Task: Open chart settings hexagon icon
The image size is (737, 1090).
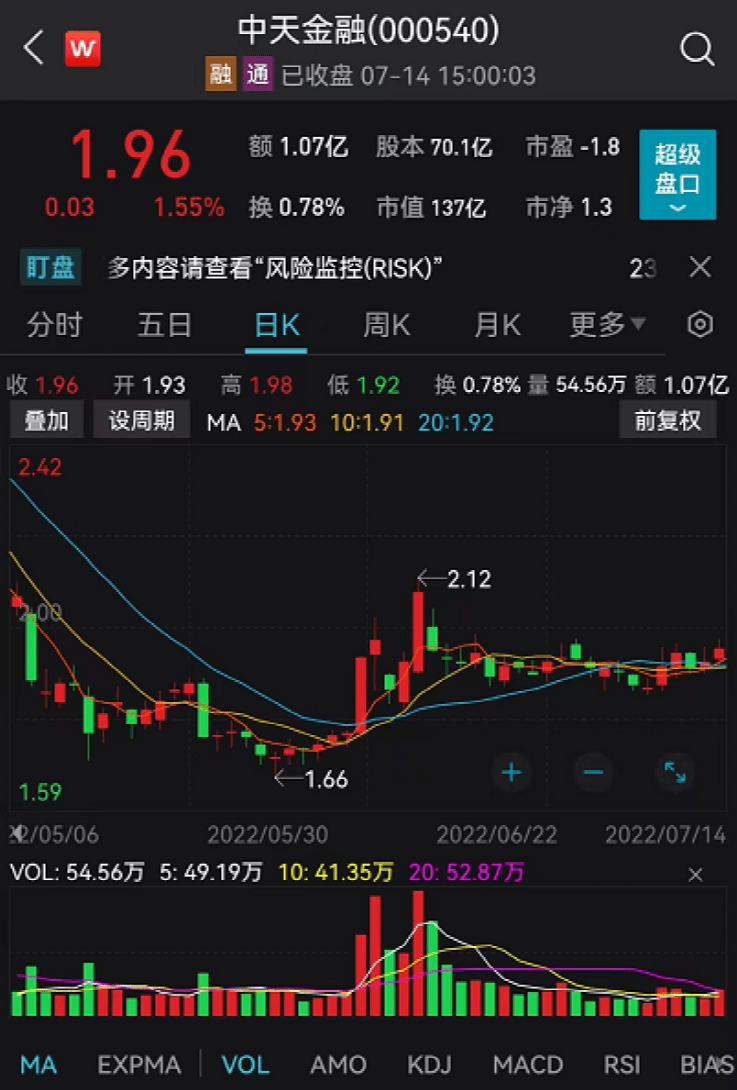Action: [x=700, y=325]
